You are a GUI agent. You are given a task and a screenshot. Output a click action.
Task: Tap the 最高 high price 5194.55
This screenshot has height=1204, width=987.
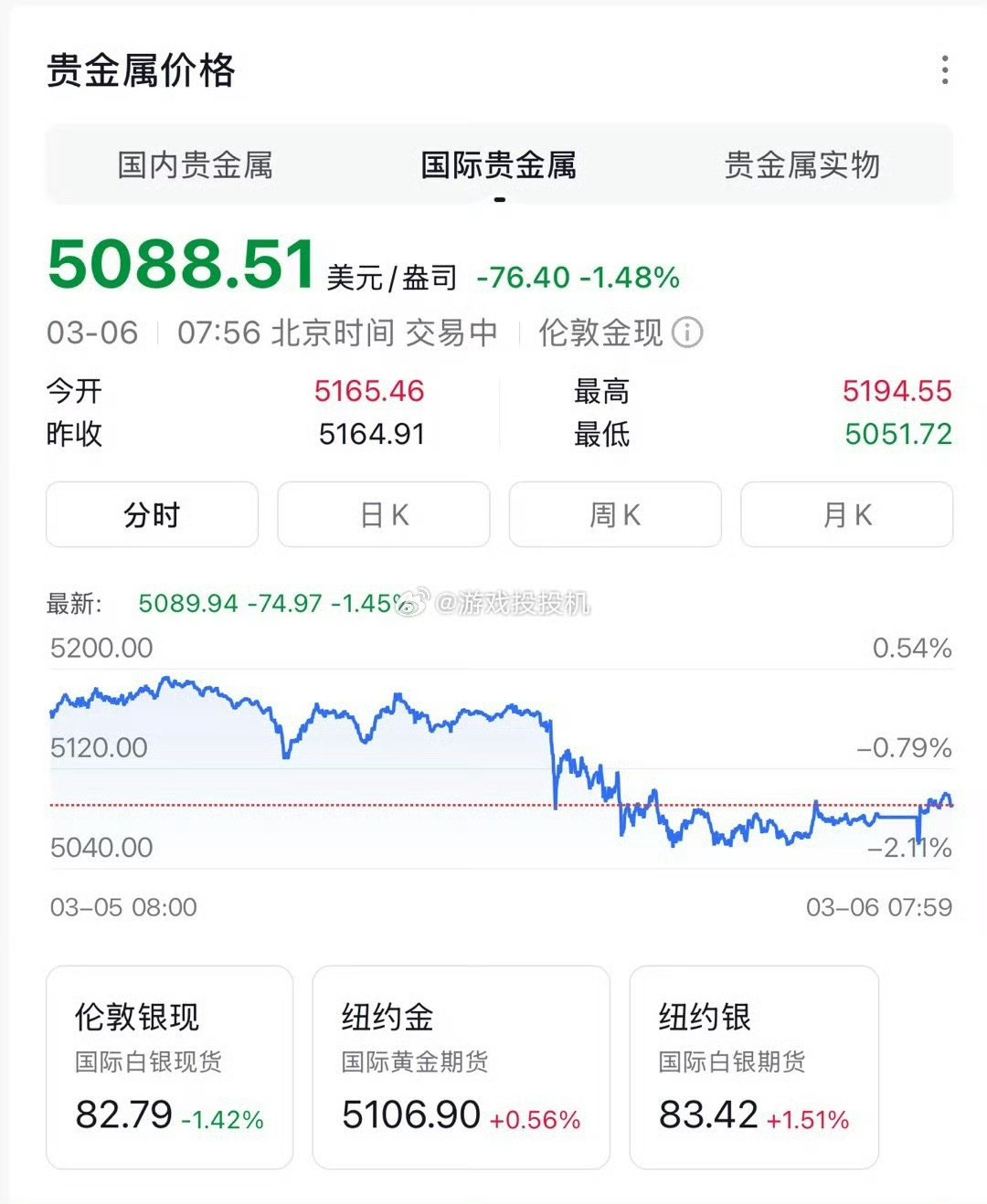(x=897, y=391)
